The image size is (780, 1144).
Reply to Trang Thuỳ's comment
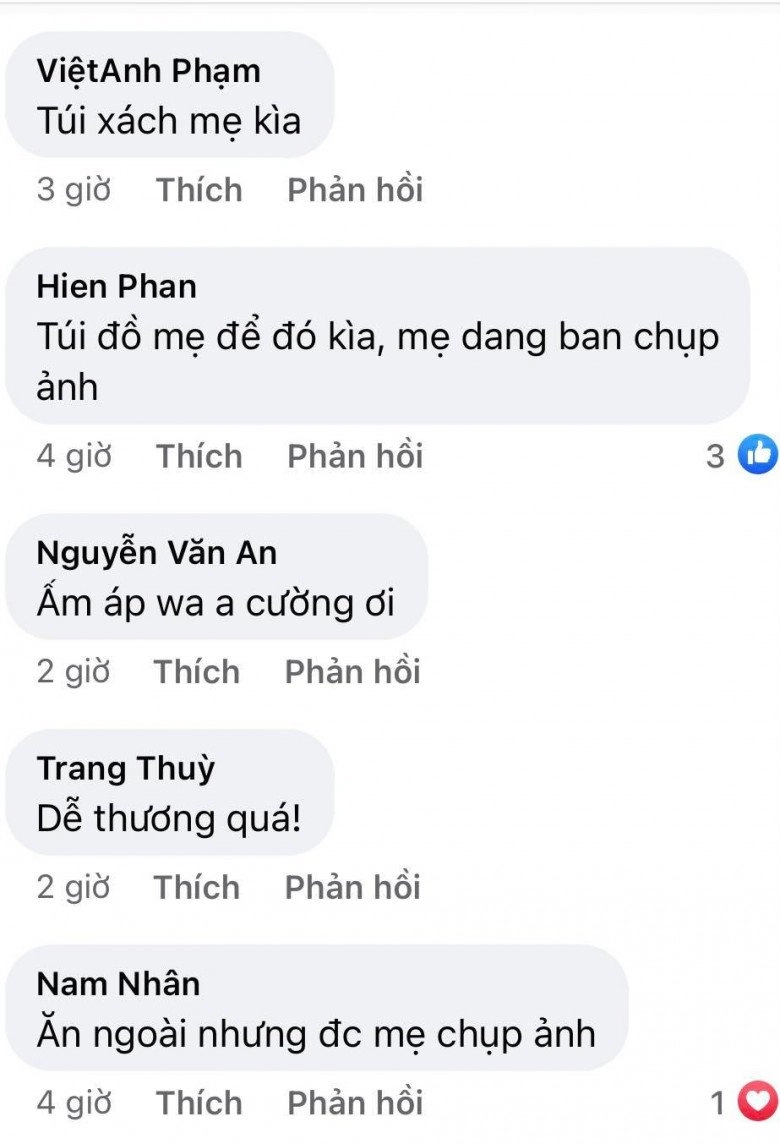point(352,887)
